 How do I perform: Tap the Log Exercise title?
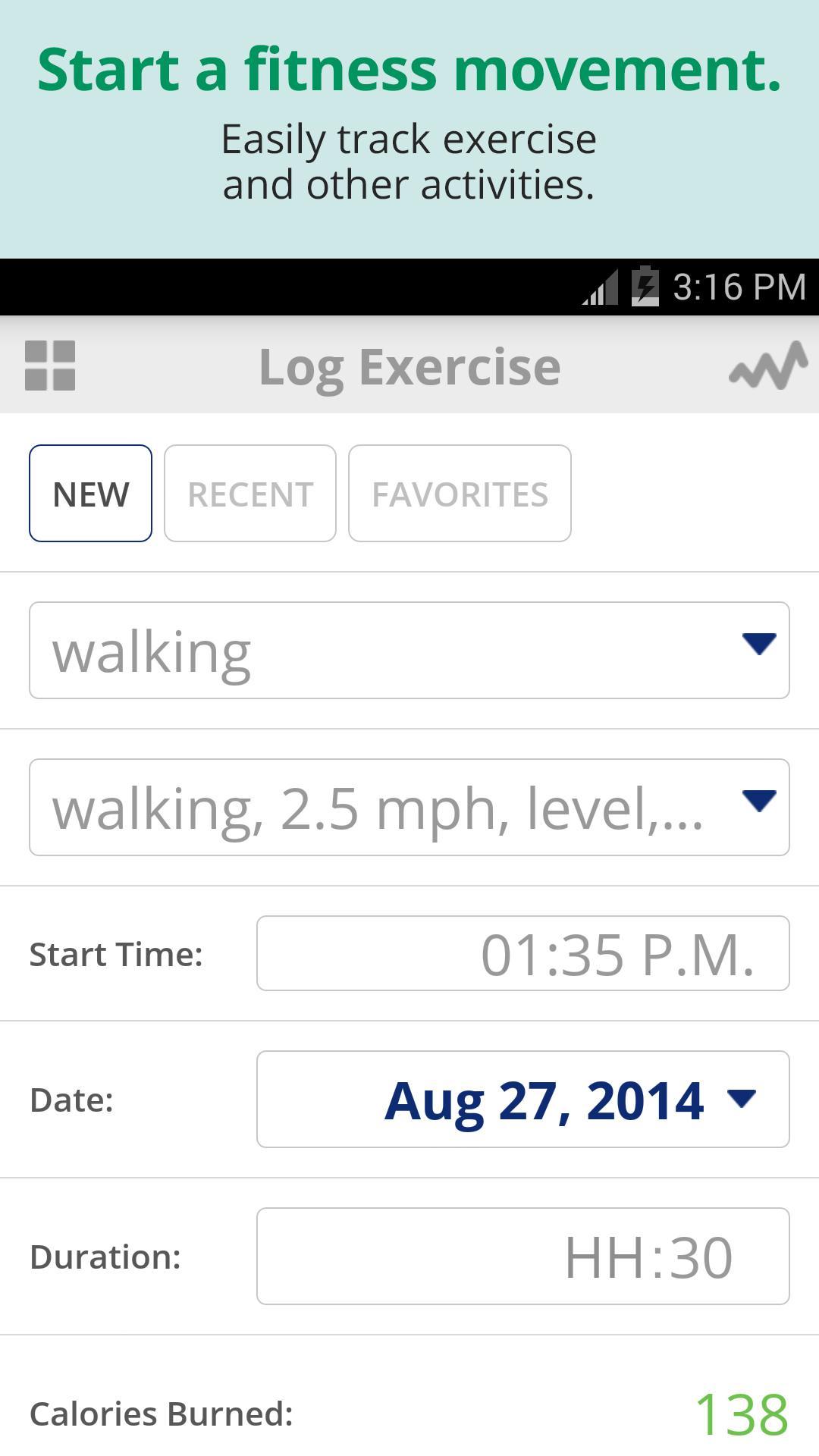tap(409, 367)
